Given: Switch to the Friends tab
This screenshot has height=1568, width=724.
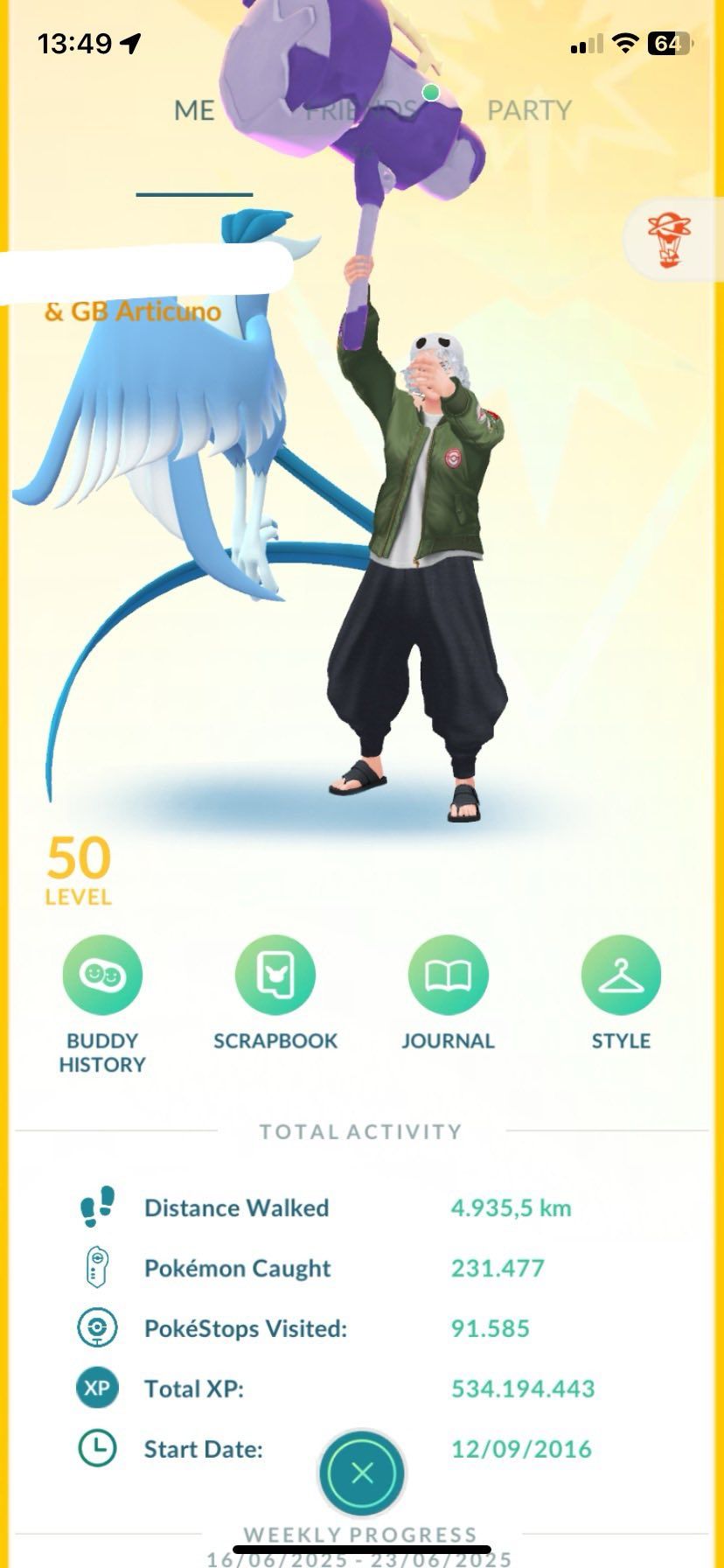Looking at the screenshot, I should [359, 110].
